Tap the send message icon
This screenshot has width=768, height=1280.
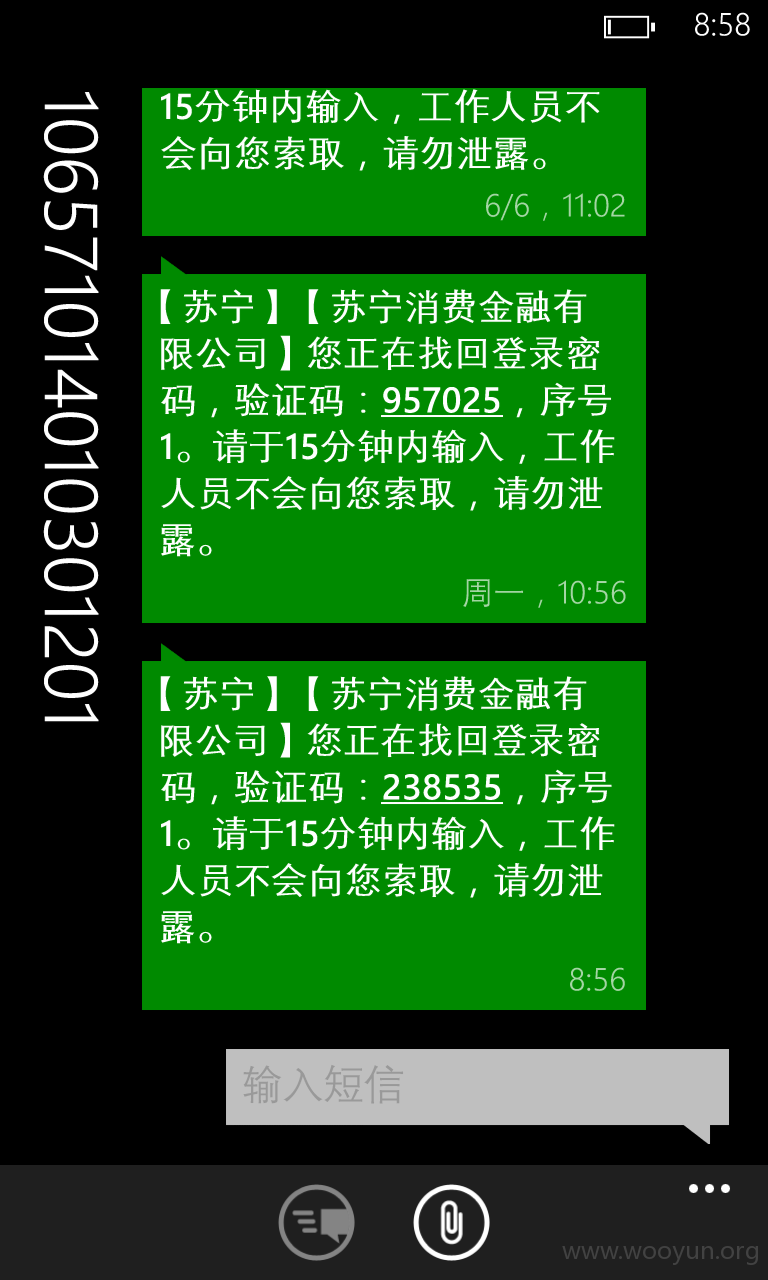[316, 1222]
